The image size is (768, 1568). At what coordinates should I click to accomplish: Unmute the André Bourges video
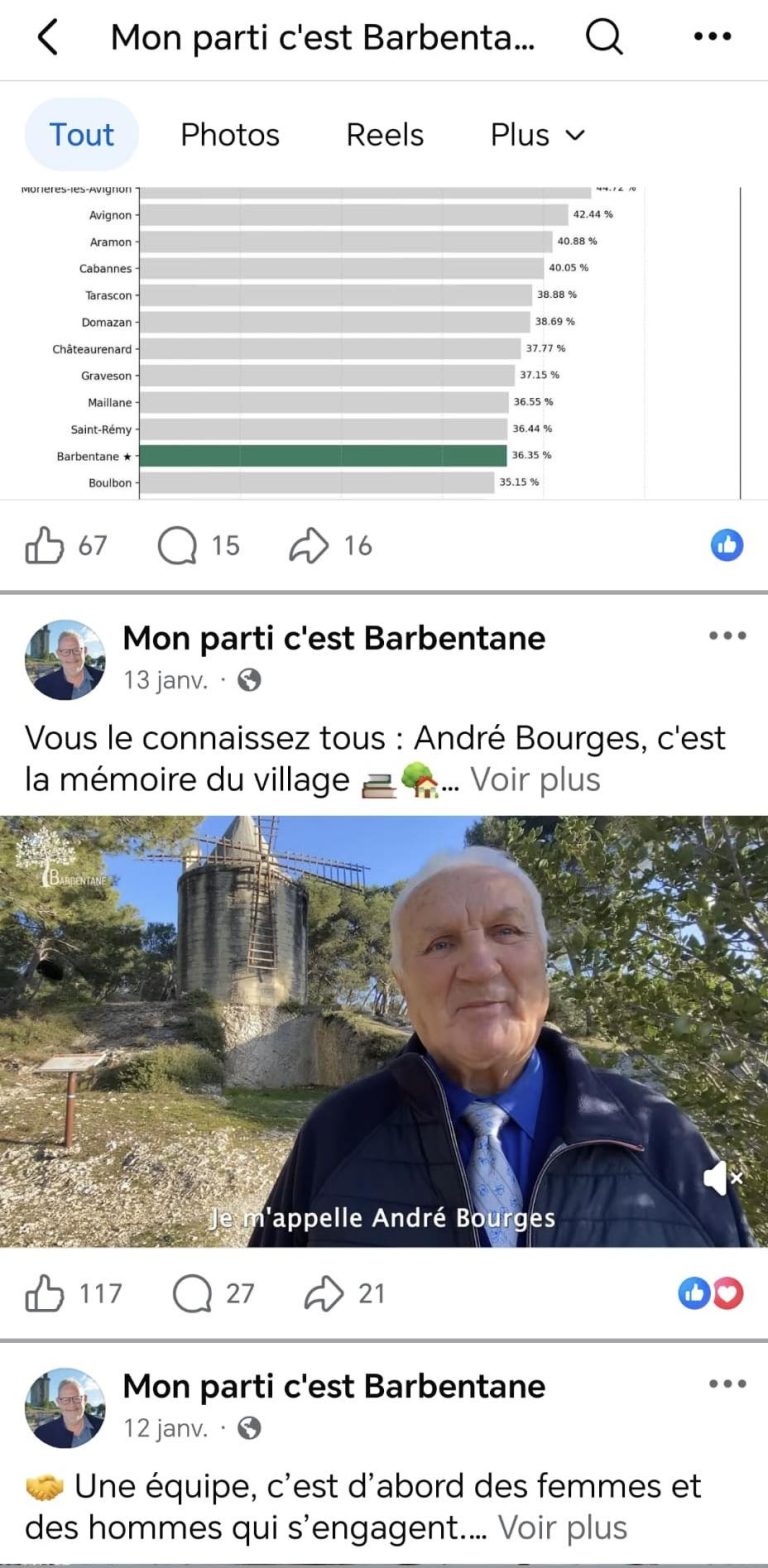[x=722, y=1179]
